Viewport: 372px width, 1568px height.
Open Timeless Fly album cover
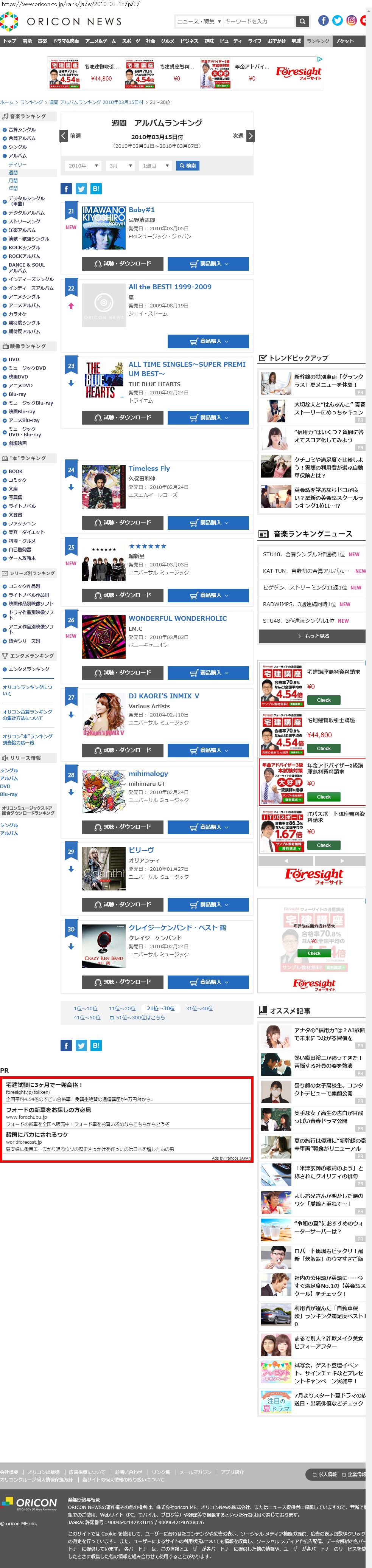point(104,486)
